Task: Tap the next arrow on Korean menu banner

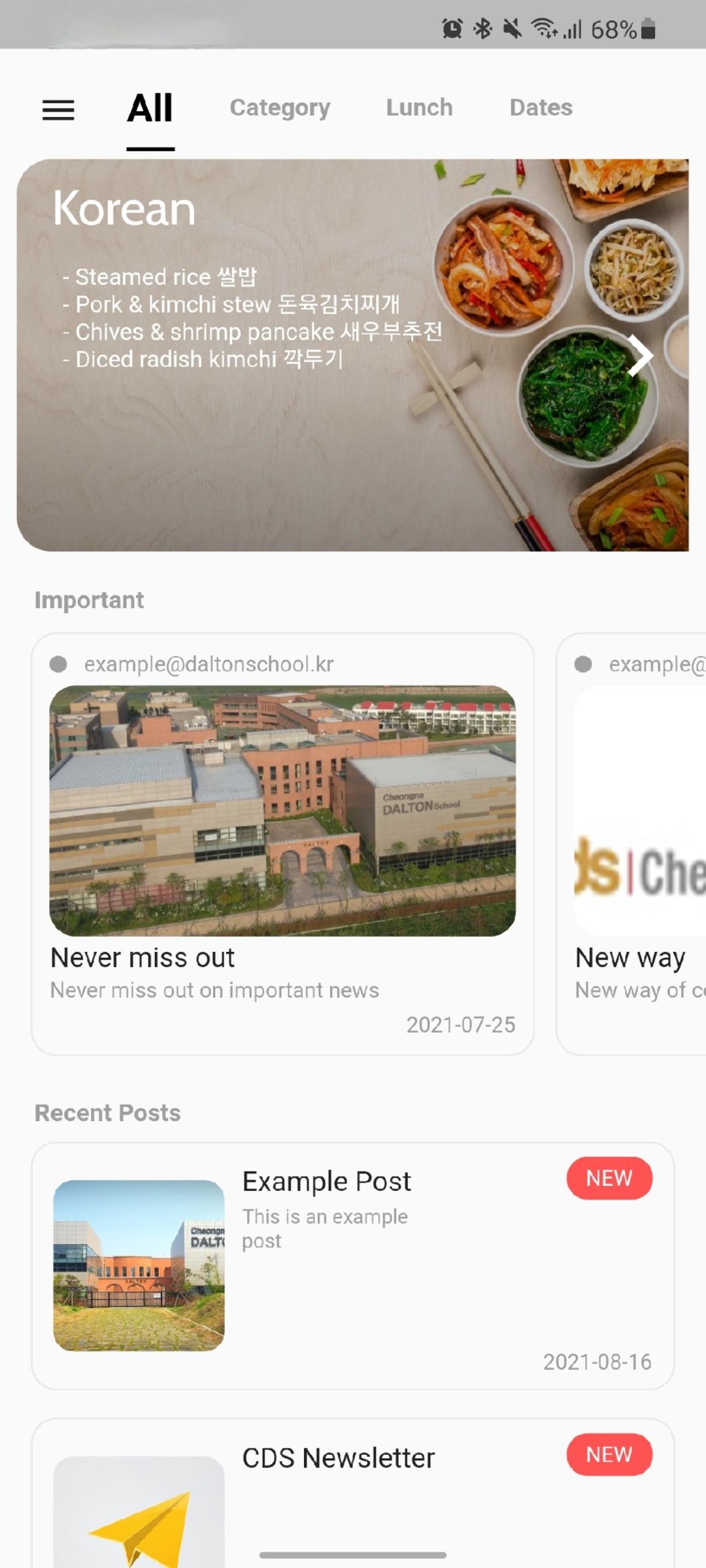Action: (640, 355)
